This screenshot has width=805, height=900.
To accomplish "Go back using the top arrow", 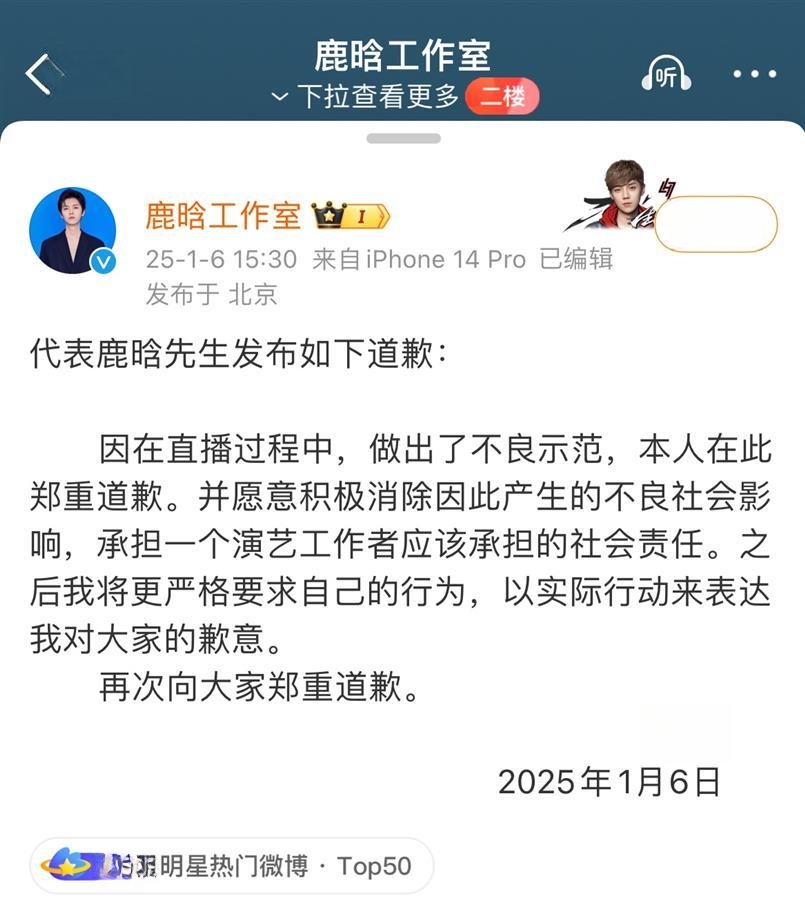I will (x=40, y=75).
